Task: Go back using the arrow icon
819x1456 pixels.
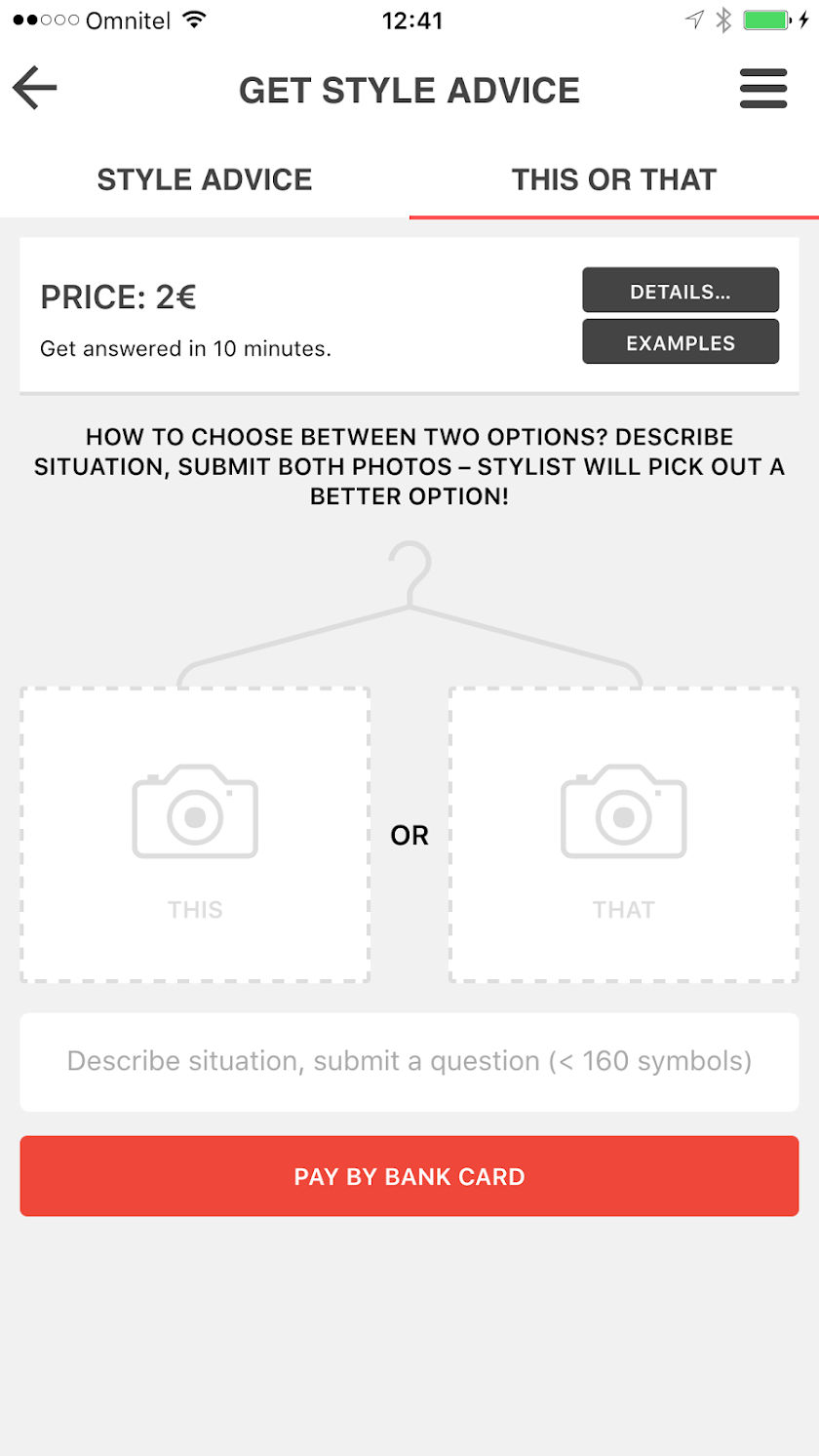Action: click(35, 89)
